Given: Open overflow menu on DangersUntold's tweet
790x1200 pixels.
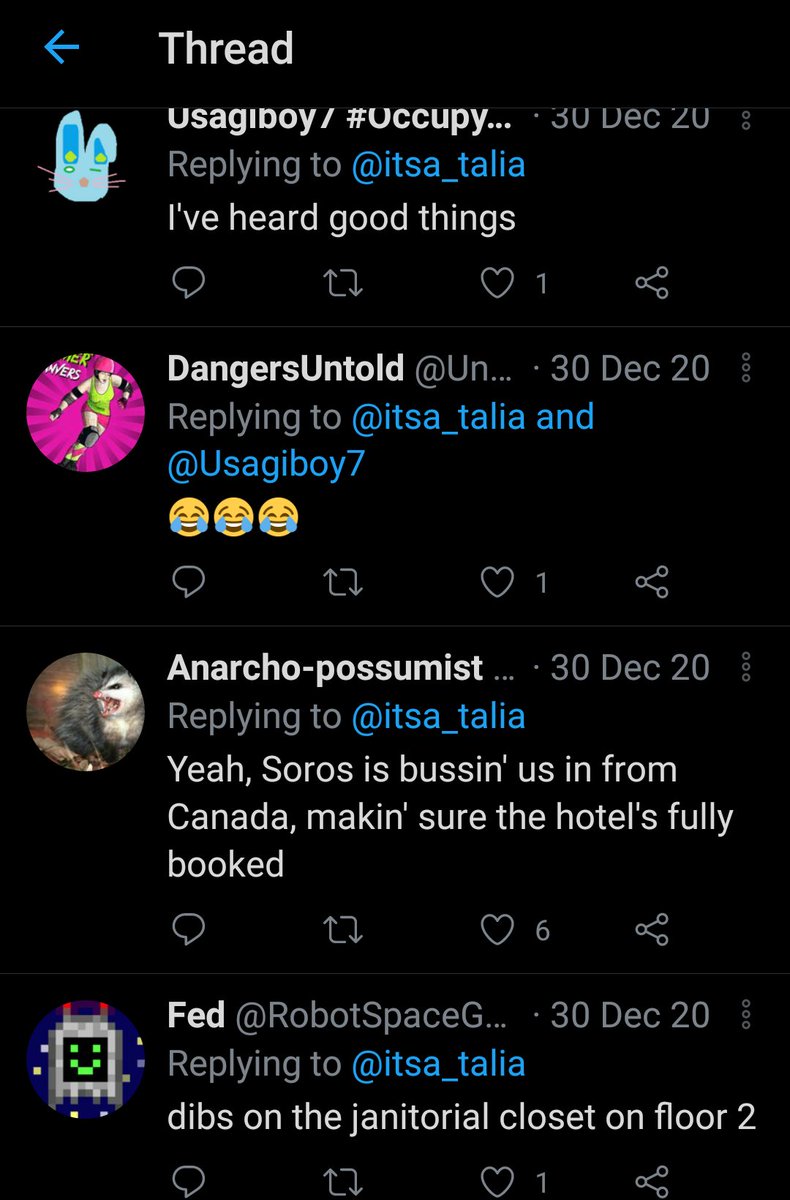Looking at the screenshot, I should click(x=745, y=368).
